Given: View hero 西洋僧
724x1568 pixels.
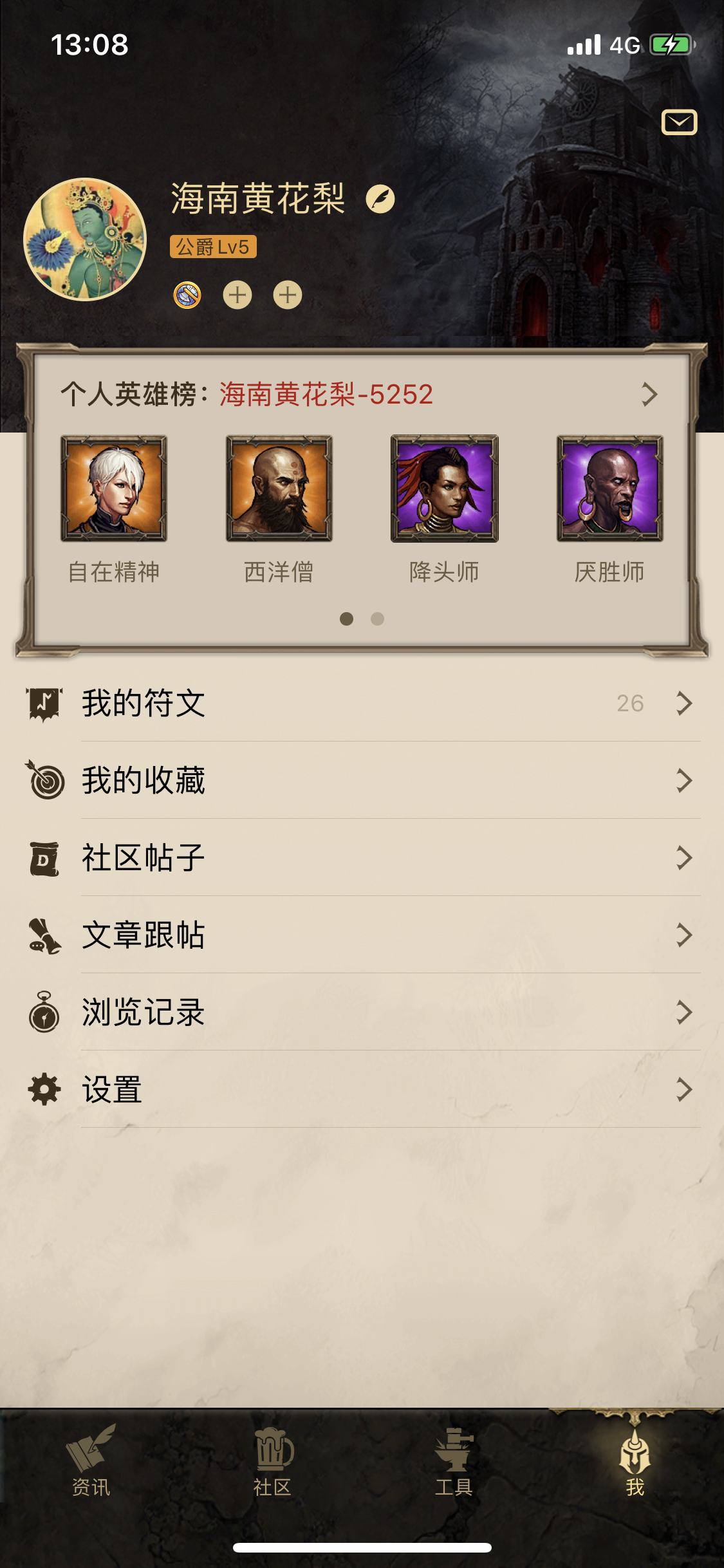Looking at the screenshot, I should 279,489.
